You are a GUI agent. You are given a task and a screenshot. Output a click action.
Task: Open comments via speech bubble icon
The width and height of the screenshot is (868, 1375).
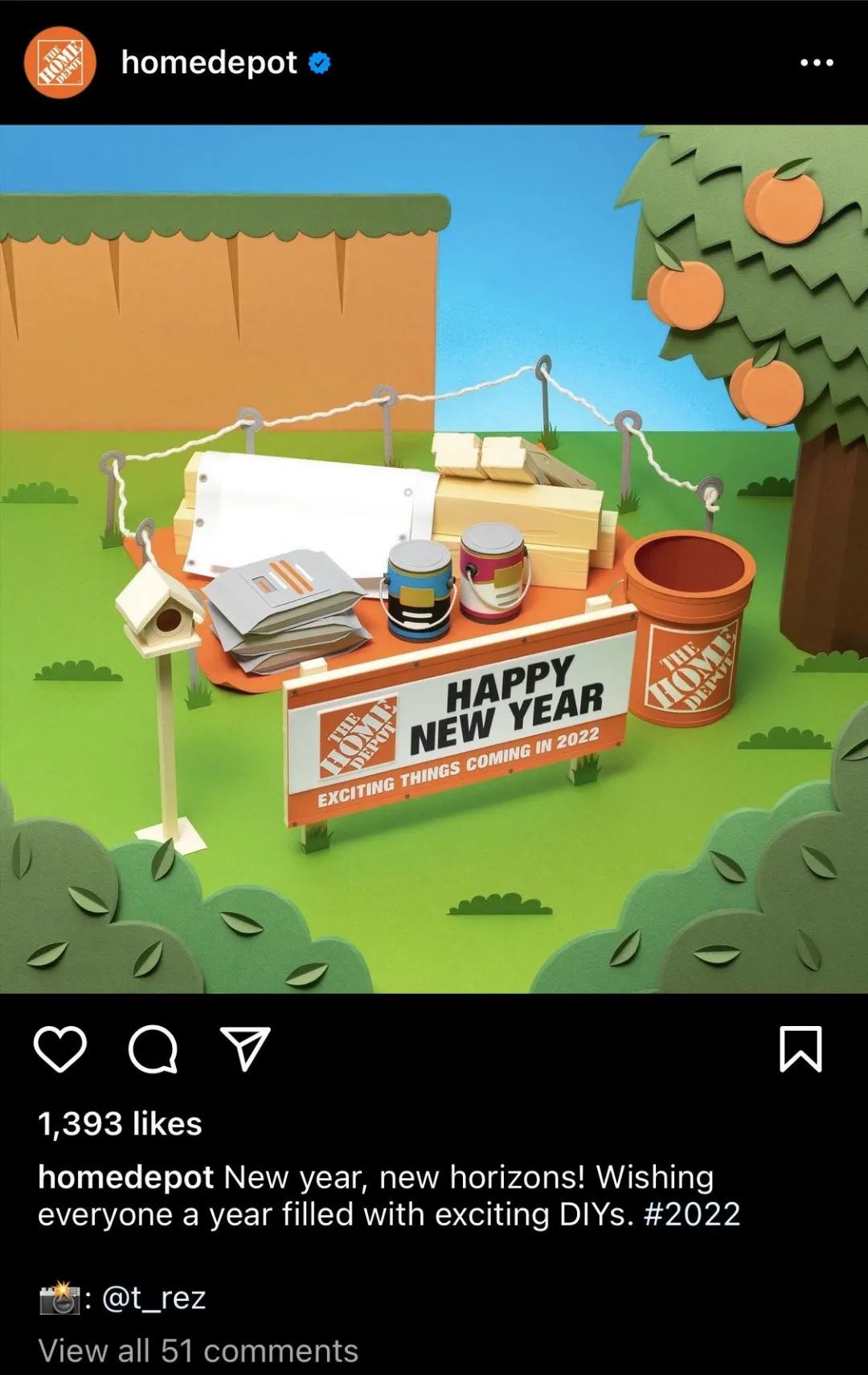pos(153,1049)
